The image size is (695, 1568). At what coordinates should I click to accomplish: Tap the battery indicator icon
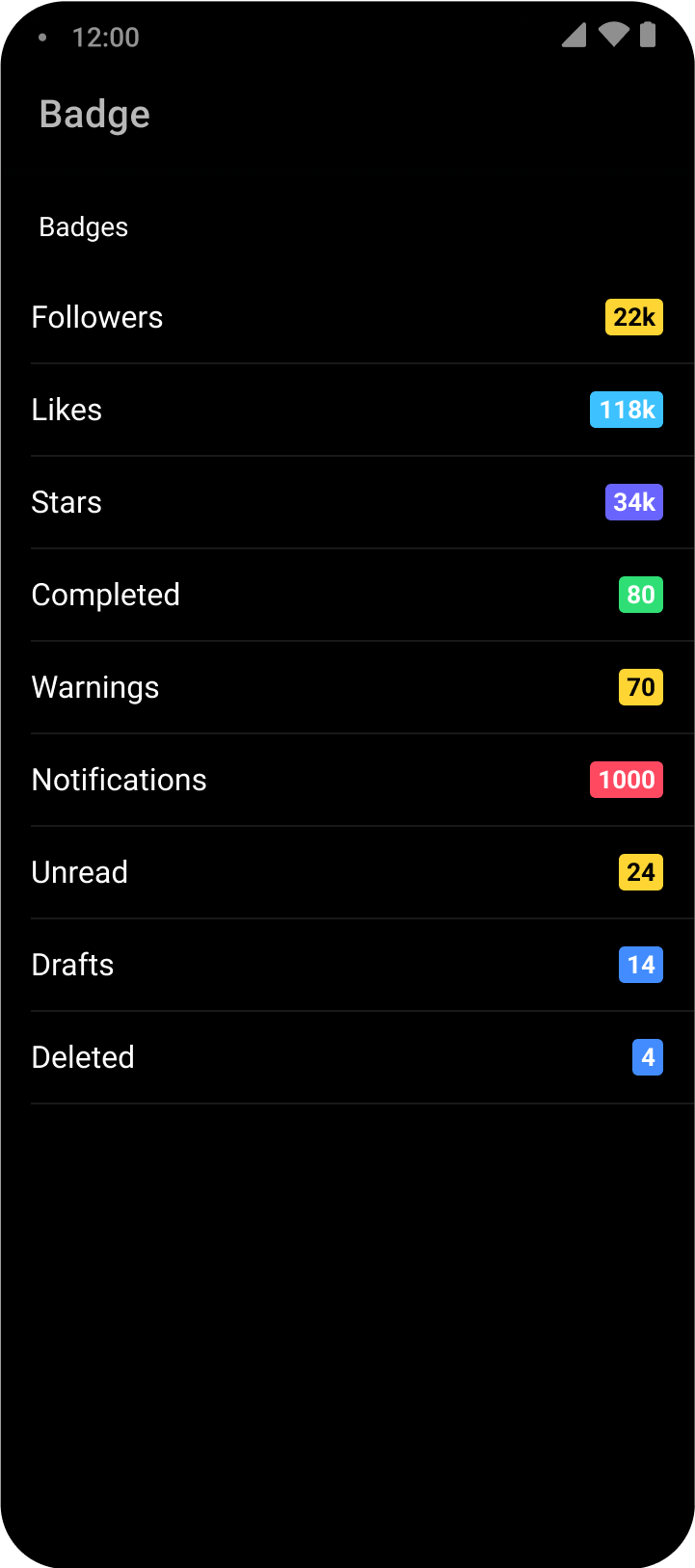(647, 36)
